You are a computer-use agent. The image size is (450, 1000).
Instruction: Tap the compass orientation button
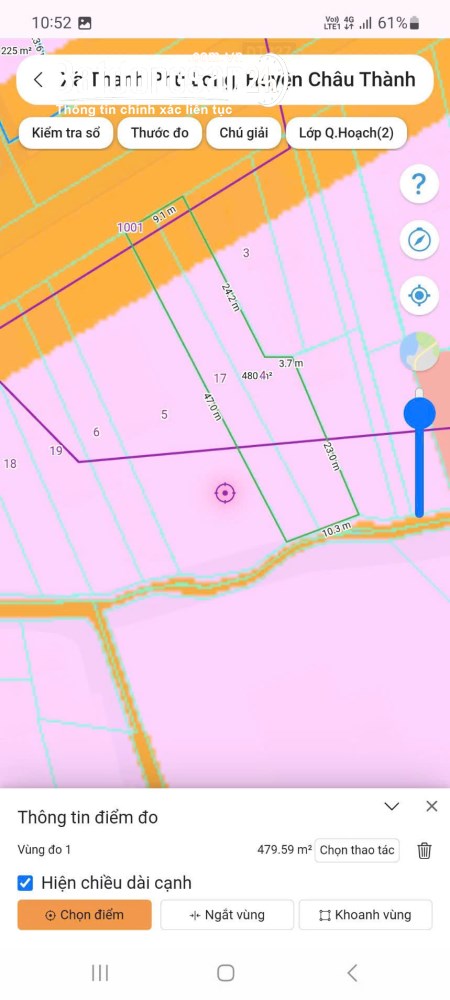click(x=419, y=240)
